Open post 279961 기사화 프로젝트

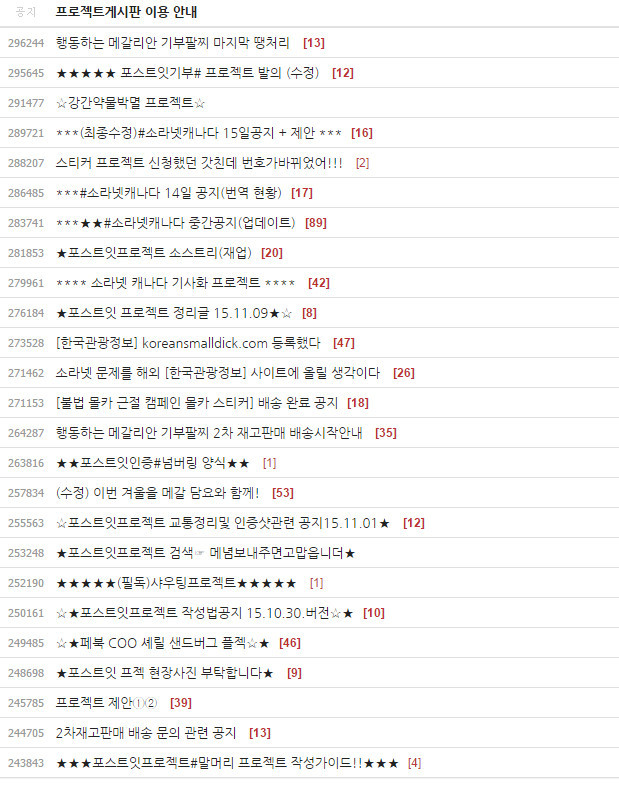point(176,283)
